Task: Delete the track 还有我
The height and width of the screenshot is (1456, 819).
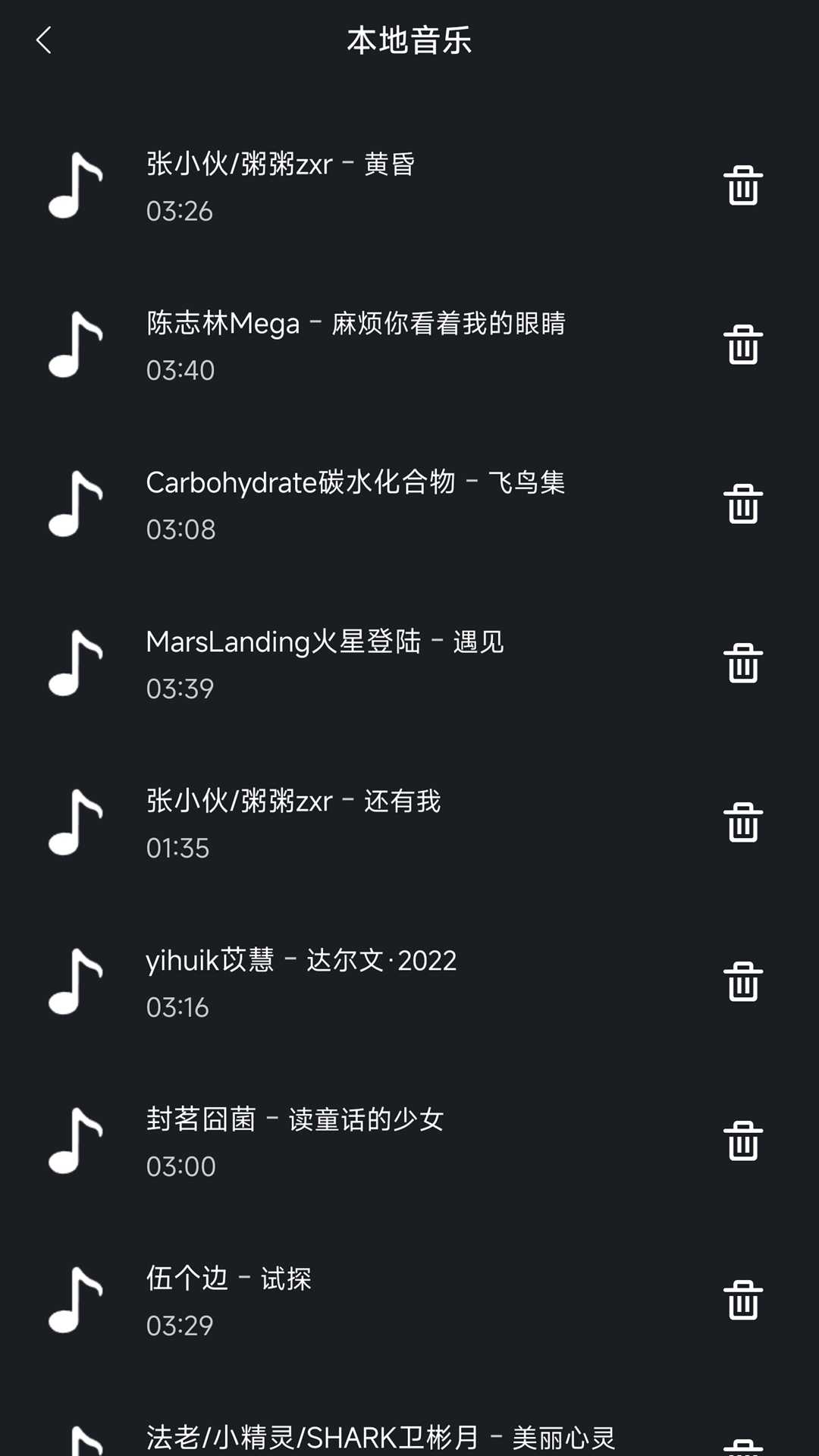Action: (x=742, y=823)
